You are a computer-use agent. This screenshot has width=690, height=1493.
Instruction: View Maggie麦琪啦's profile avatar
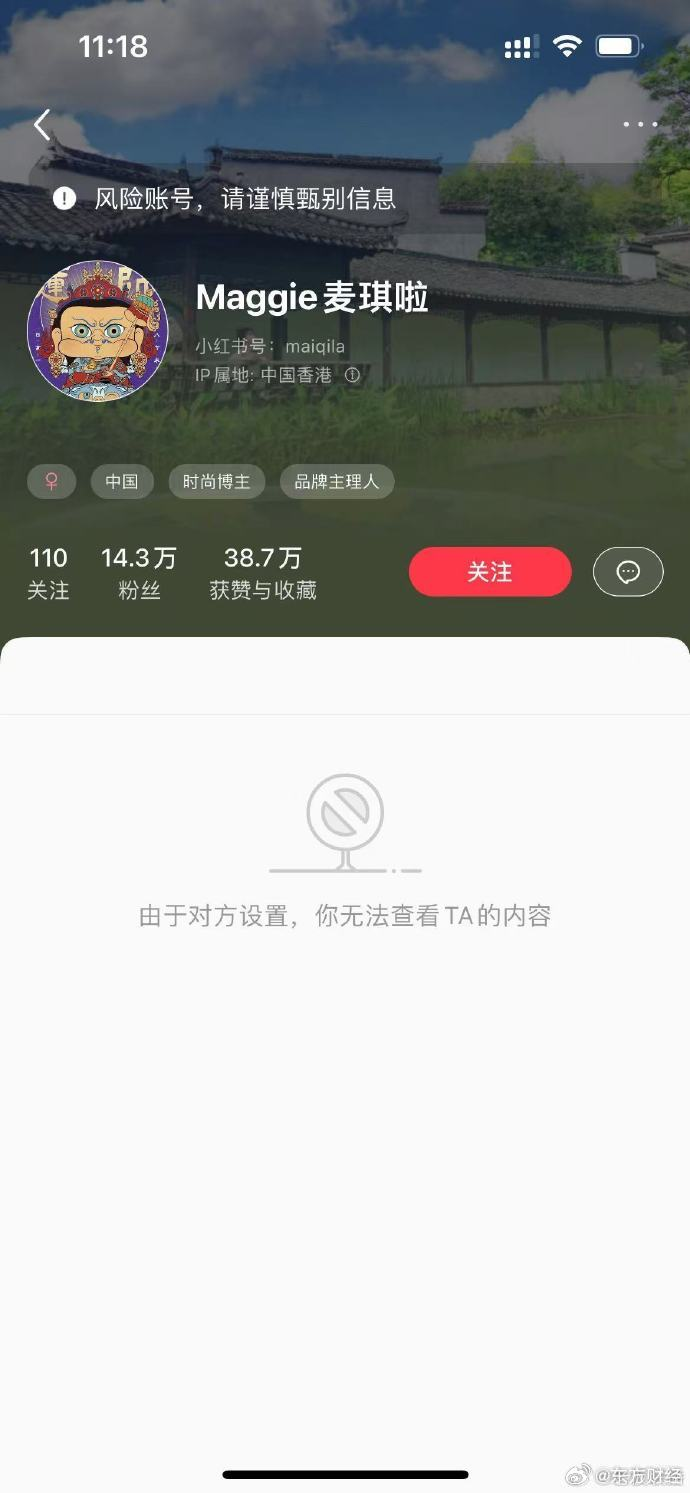(x=98, y=331)
